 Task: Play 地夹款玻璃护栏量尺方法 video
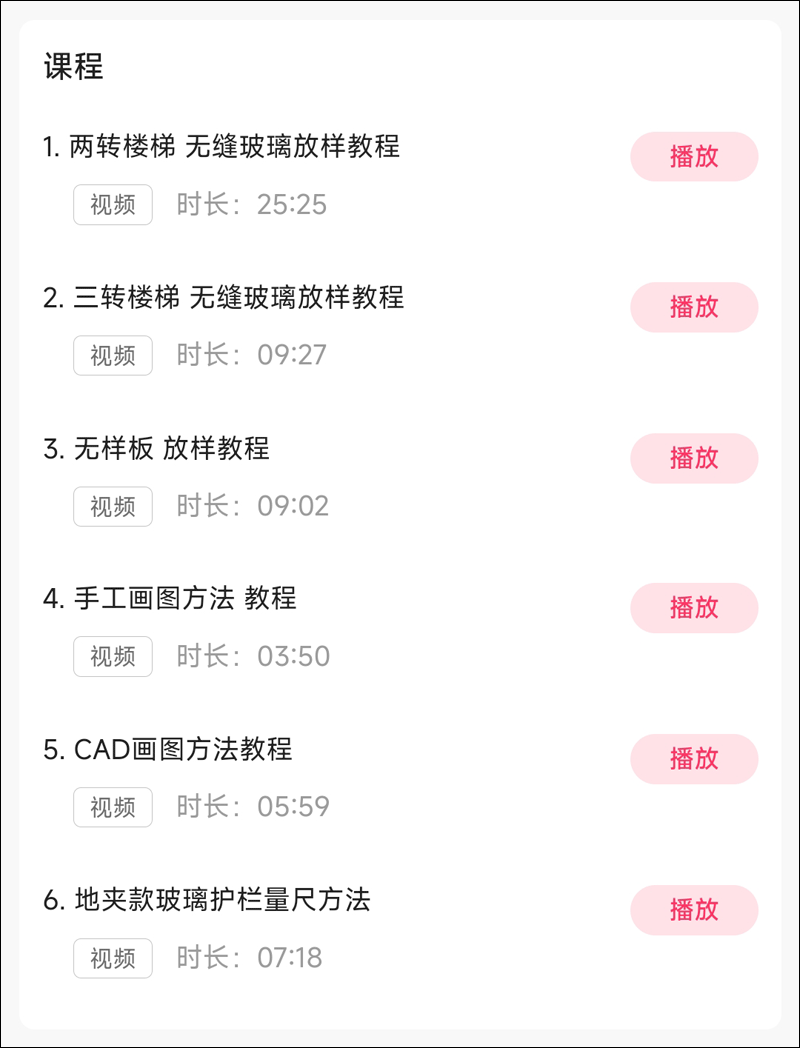pyautogui.click(x=694, y=910)
